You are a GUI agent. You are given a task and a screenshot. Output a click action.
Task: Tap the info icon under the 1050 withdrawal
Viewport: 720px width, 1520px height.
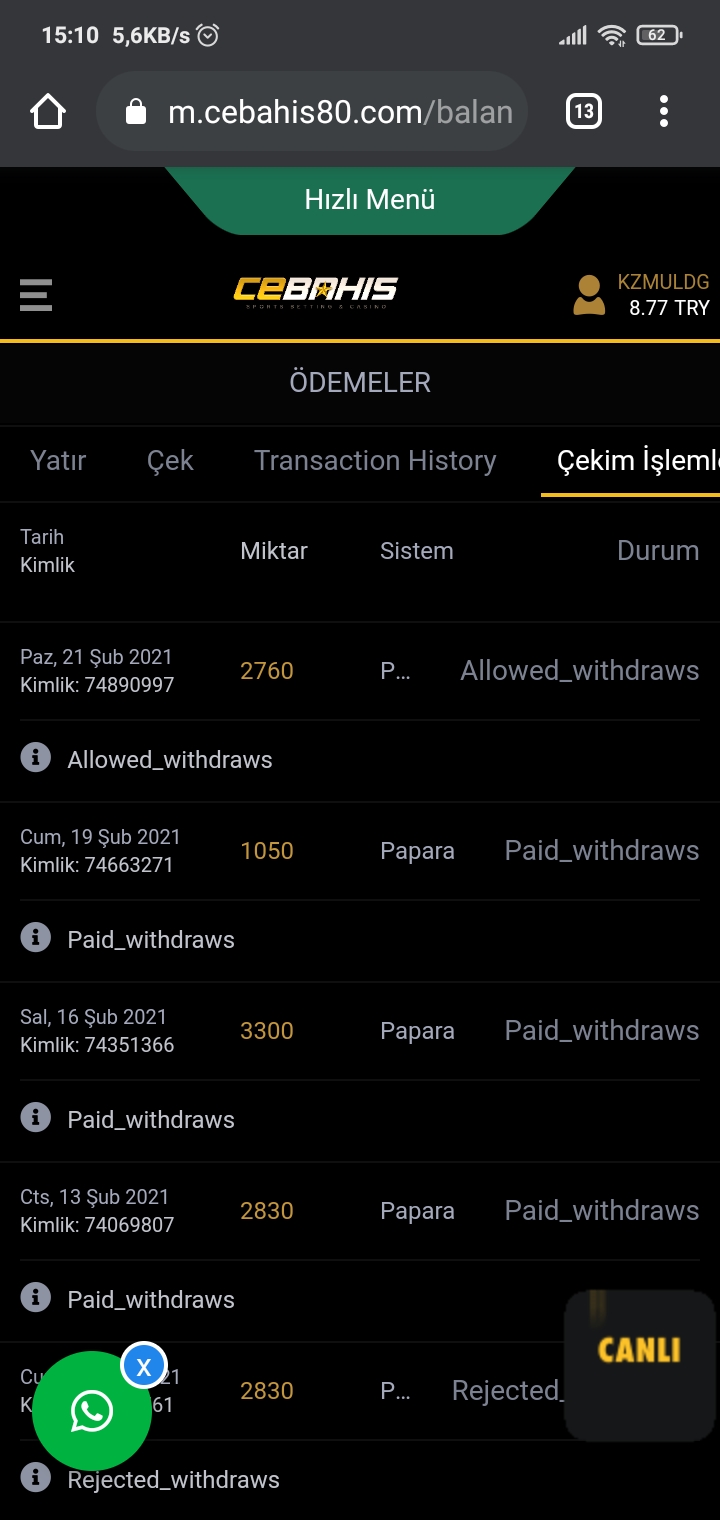tap(35, 938)
